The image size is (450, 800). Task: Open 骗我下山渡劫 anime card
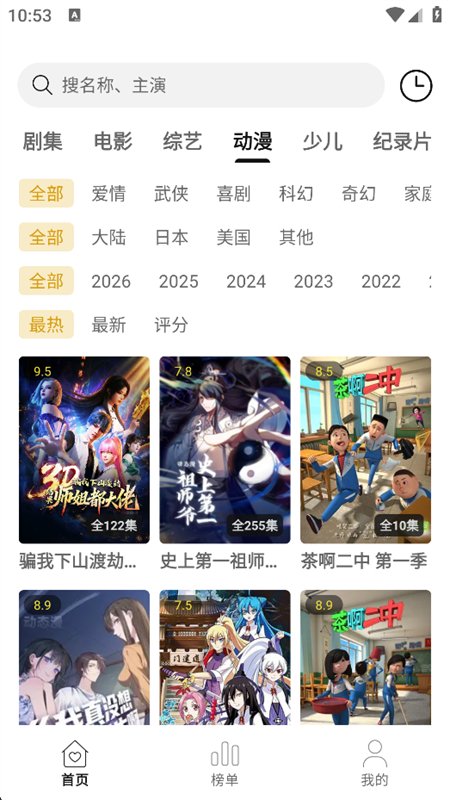tap(84, 464)
